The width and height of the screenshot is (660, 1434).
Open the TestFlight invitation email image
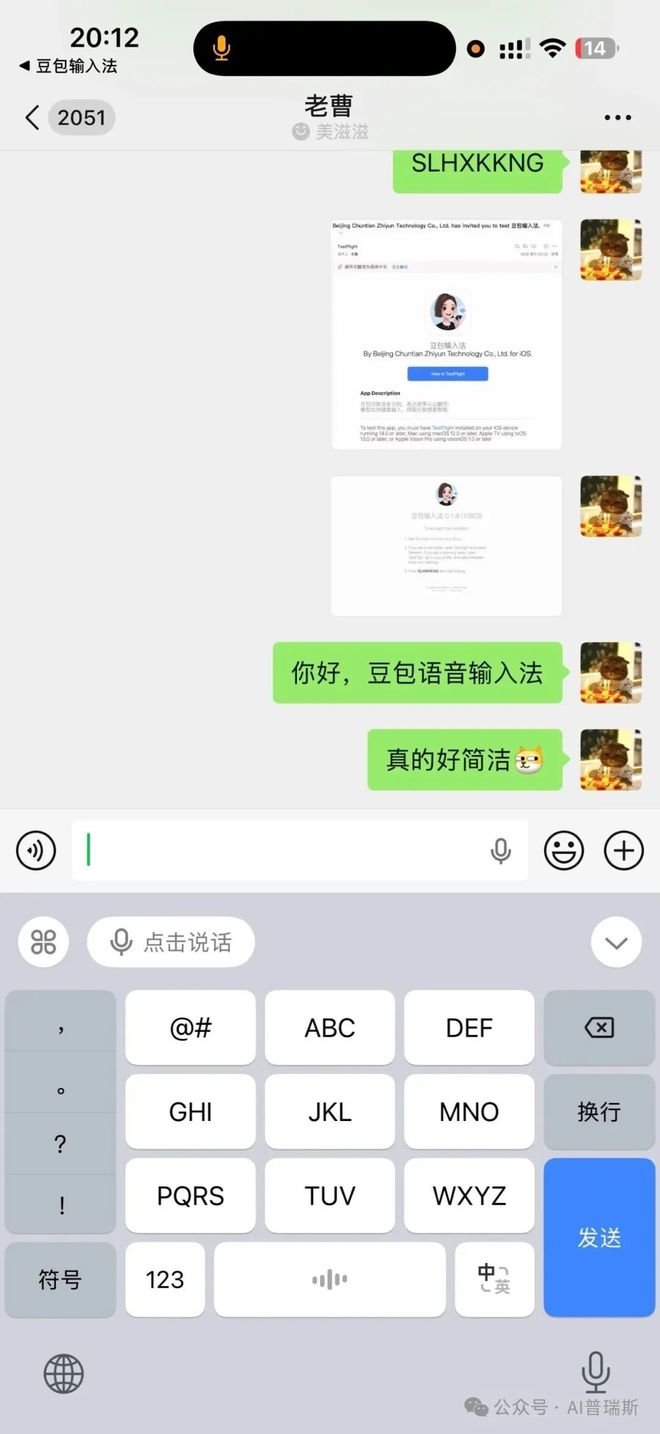coord(446,334)
